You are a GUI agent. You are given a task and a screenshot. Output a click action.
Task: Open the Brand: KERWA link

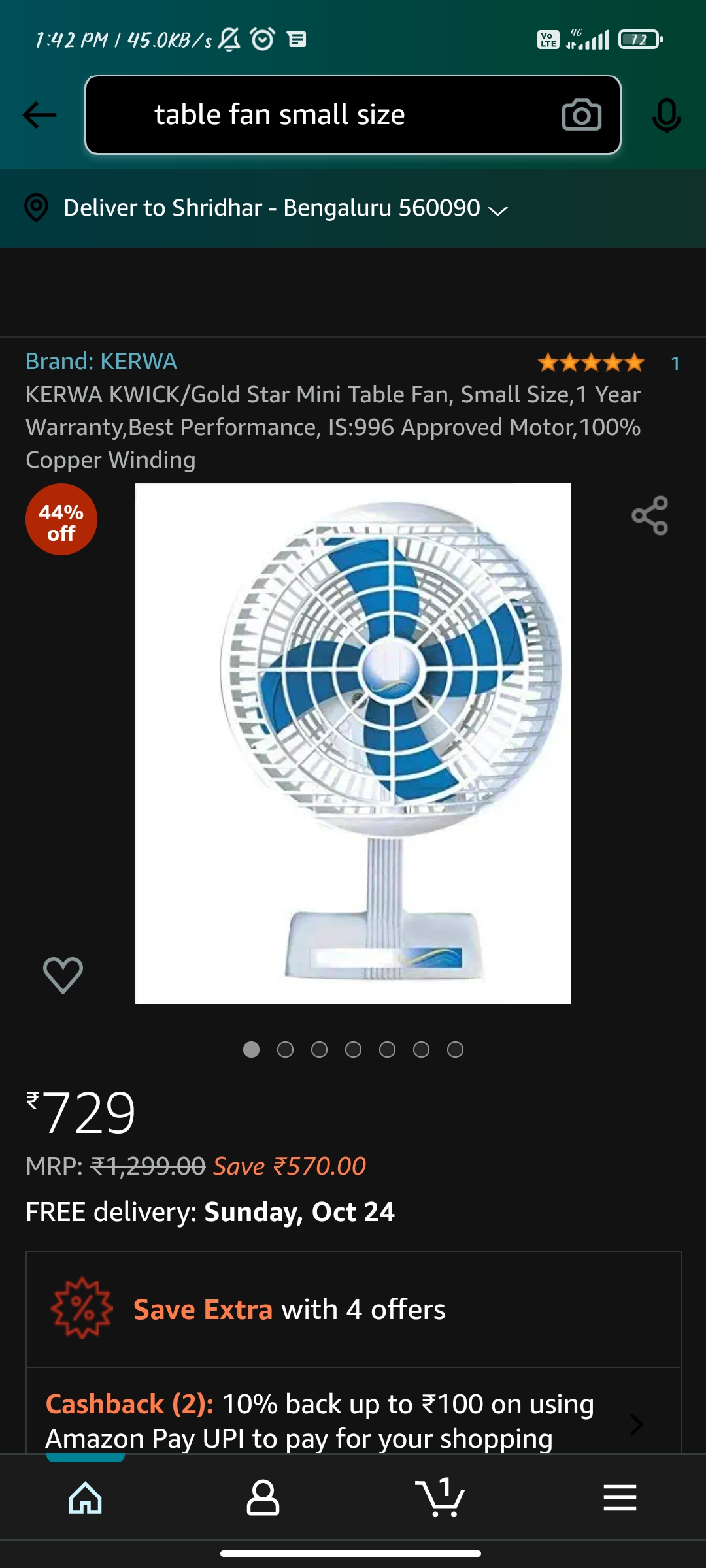(101, 361)
